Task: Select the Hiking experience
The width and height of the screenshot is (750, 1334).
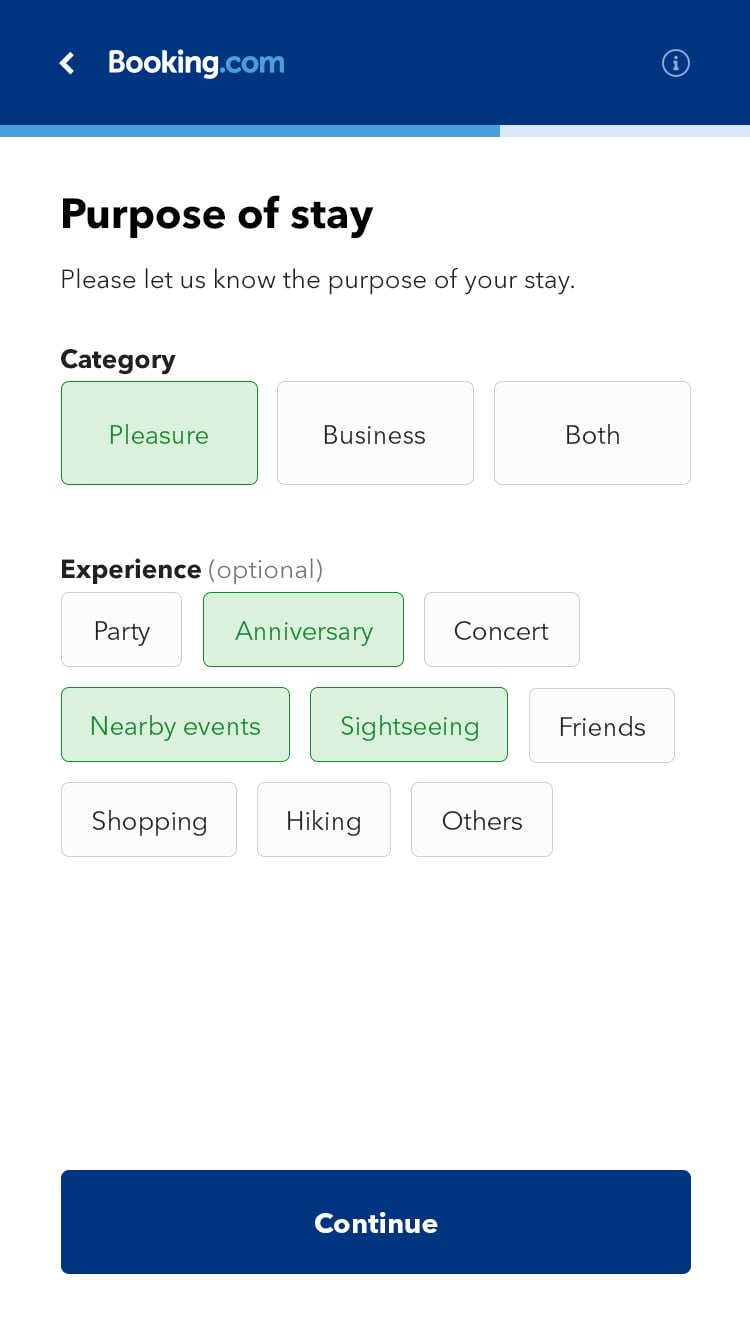Action: pos(324,820)
